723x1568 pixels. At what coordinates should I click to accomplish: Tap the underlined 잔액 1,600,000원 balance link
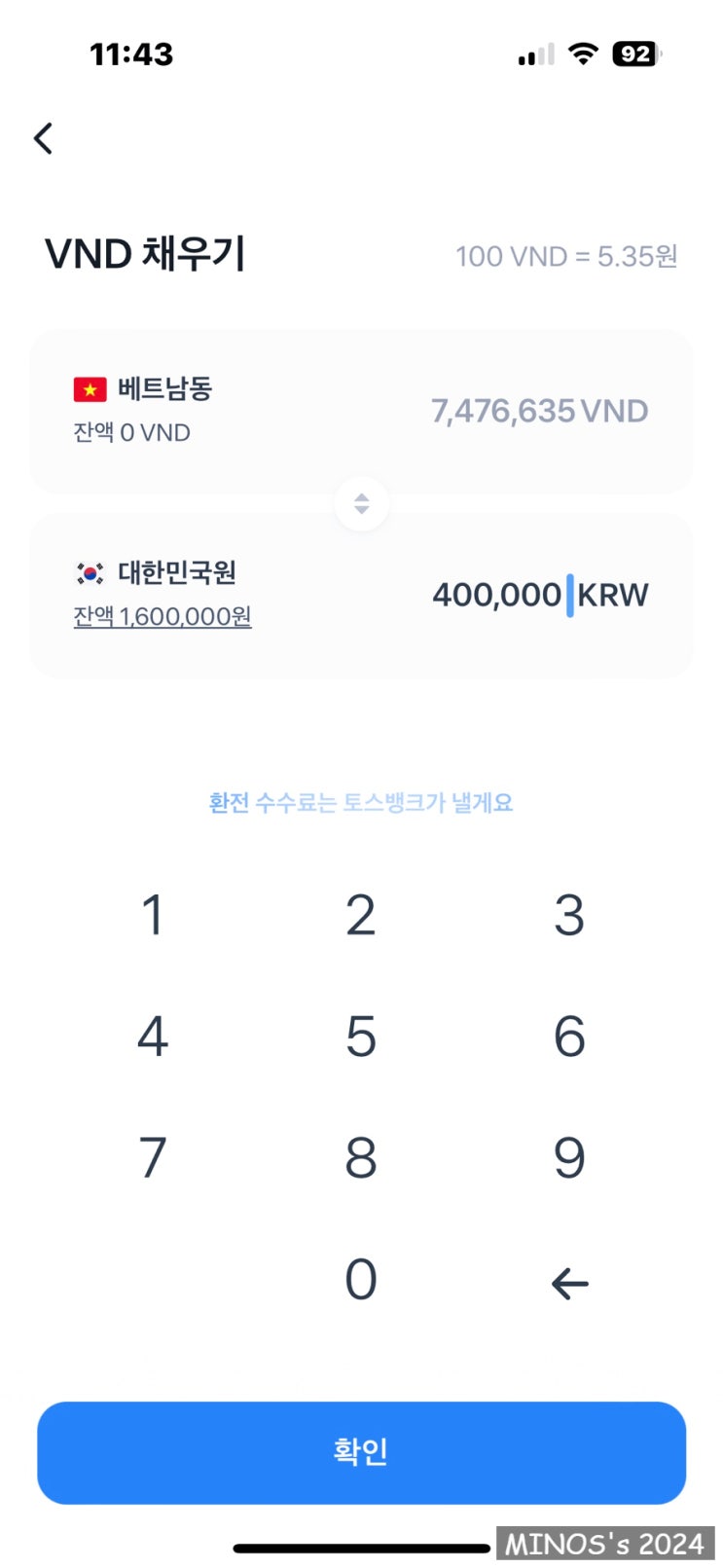[163, 616]
